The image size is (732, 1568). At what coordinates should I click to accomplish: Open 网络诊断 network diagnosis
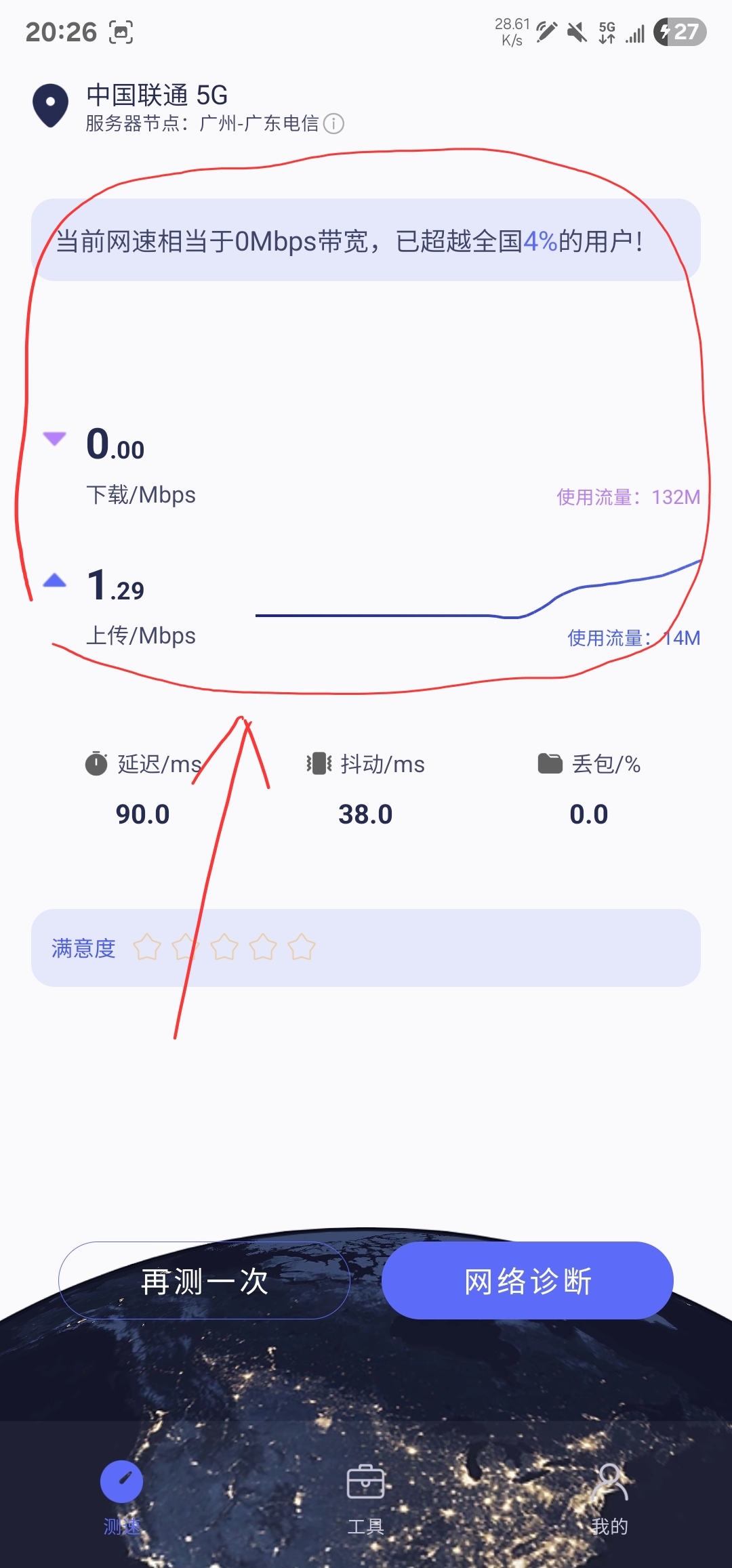[527, 1280]
